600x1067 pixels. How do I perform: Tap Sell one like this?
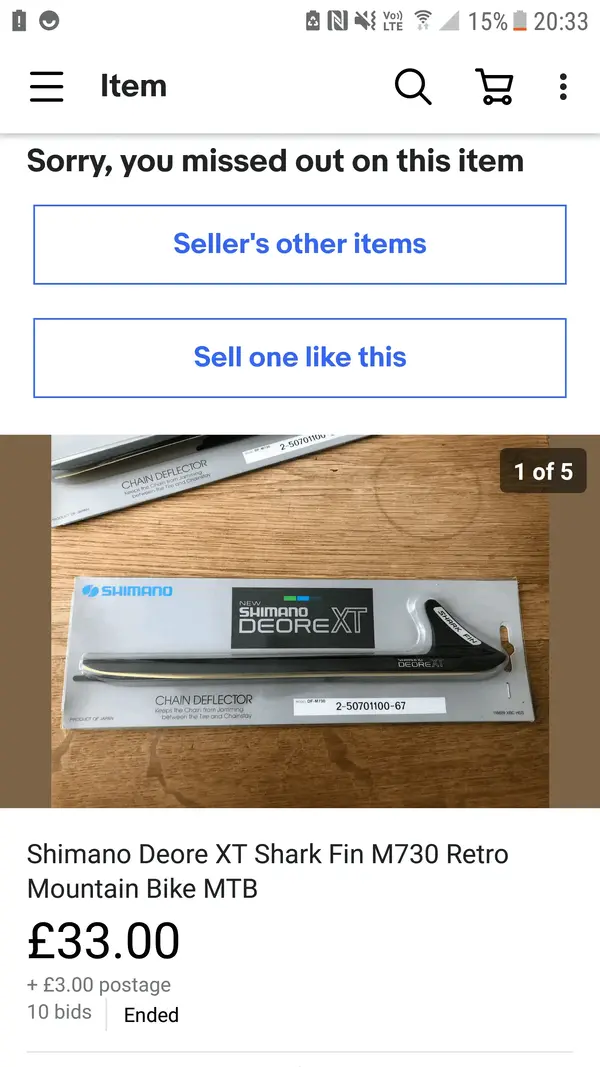(x=300, y=357)
